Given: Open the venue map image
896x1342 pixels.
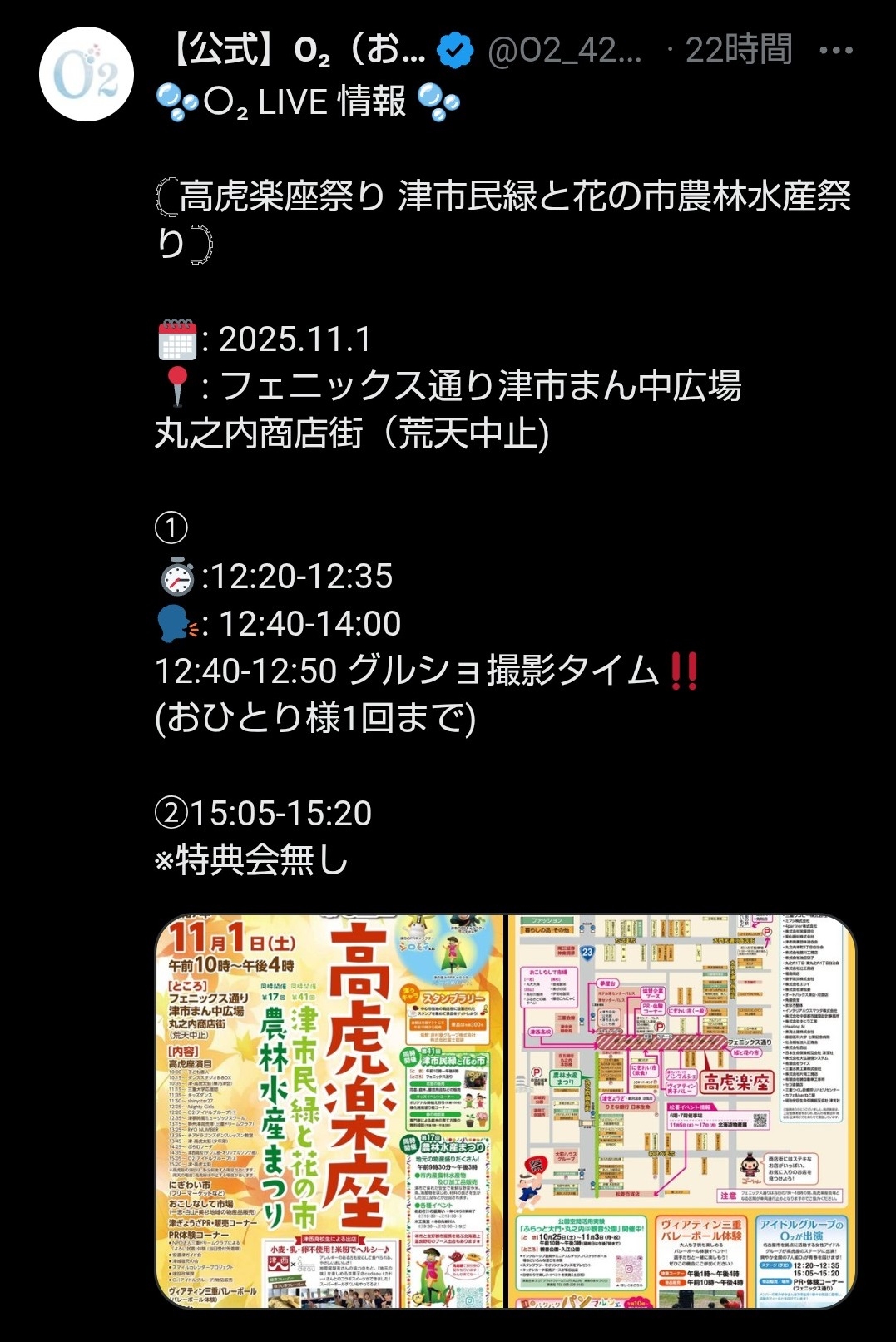Looking at the screenshot, I should pyautogui.click(x=681, y=1112).
